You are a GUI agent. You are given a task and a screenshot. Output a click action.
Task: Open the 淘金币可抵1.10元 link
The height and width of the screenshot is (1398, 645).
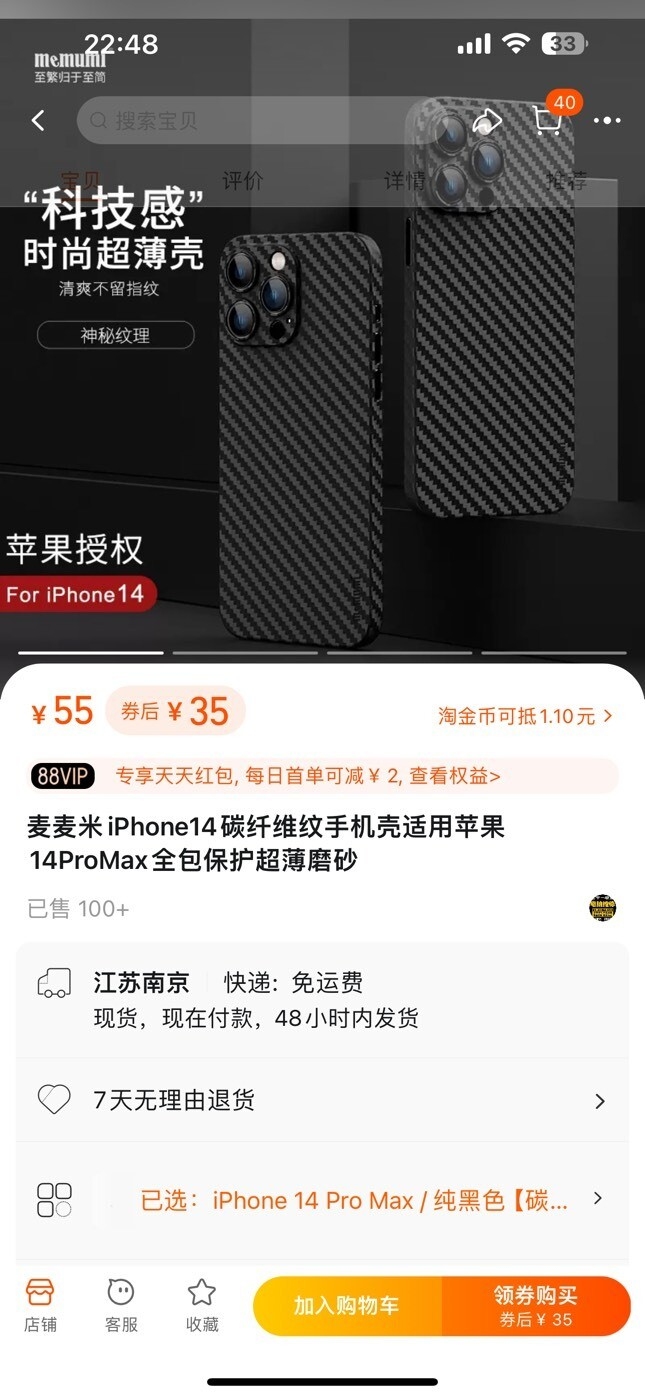525,716
